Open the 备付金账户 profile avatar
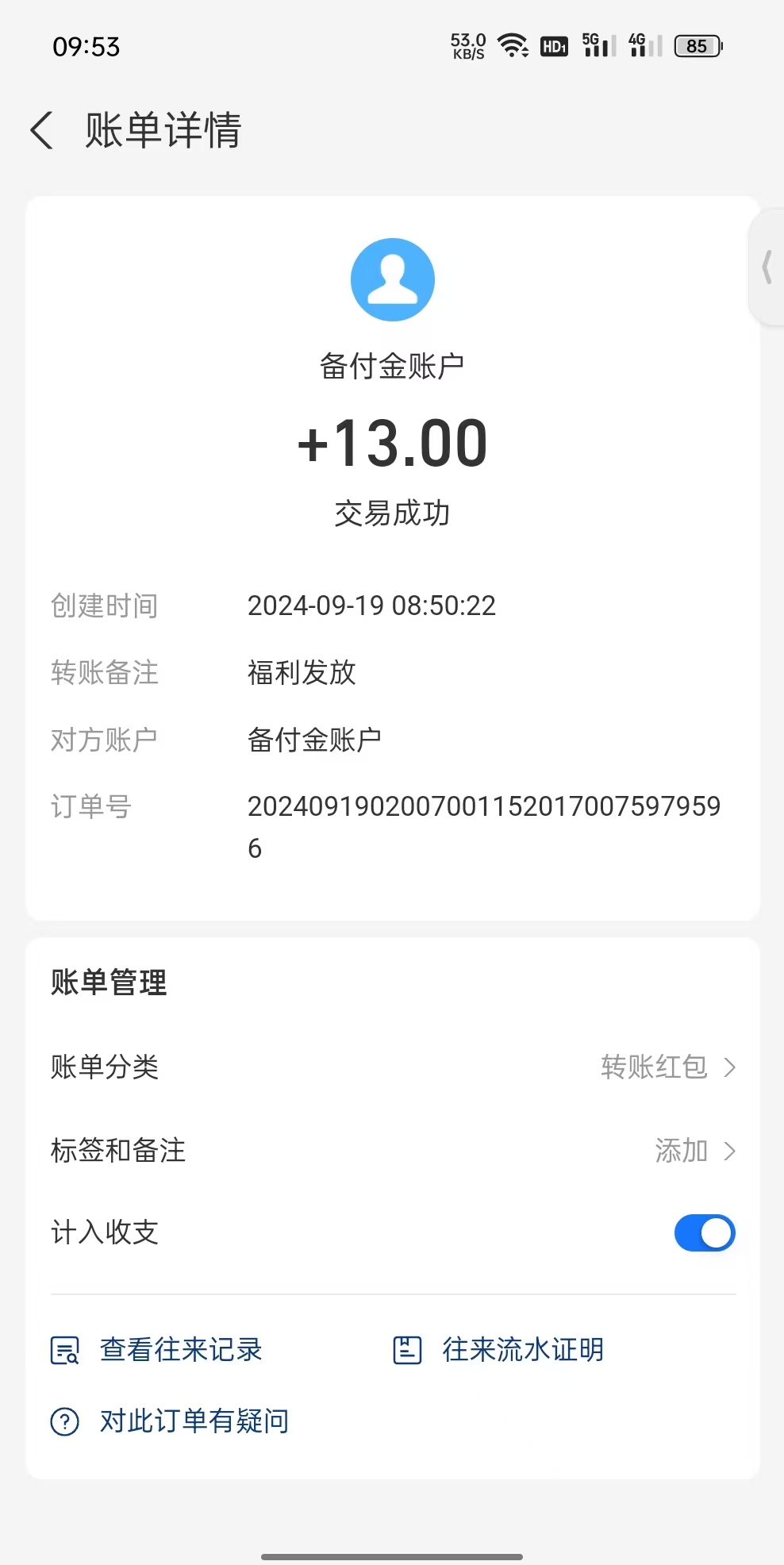This screenshot has width=784, height=1565. coord(393,279)
